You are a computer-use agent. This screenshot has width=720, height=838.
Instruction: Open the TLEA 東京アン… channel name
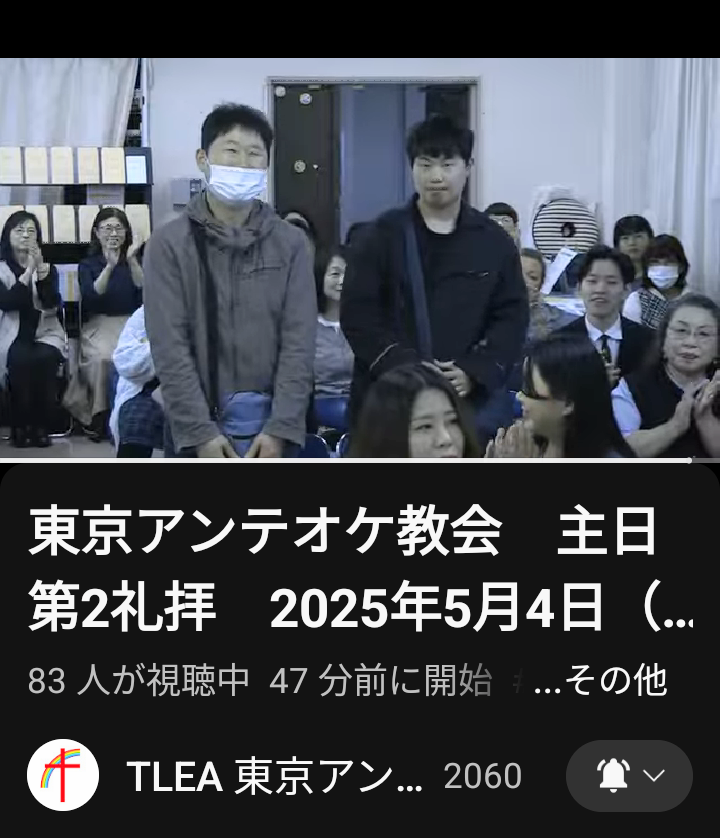(x=274, y=777)
